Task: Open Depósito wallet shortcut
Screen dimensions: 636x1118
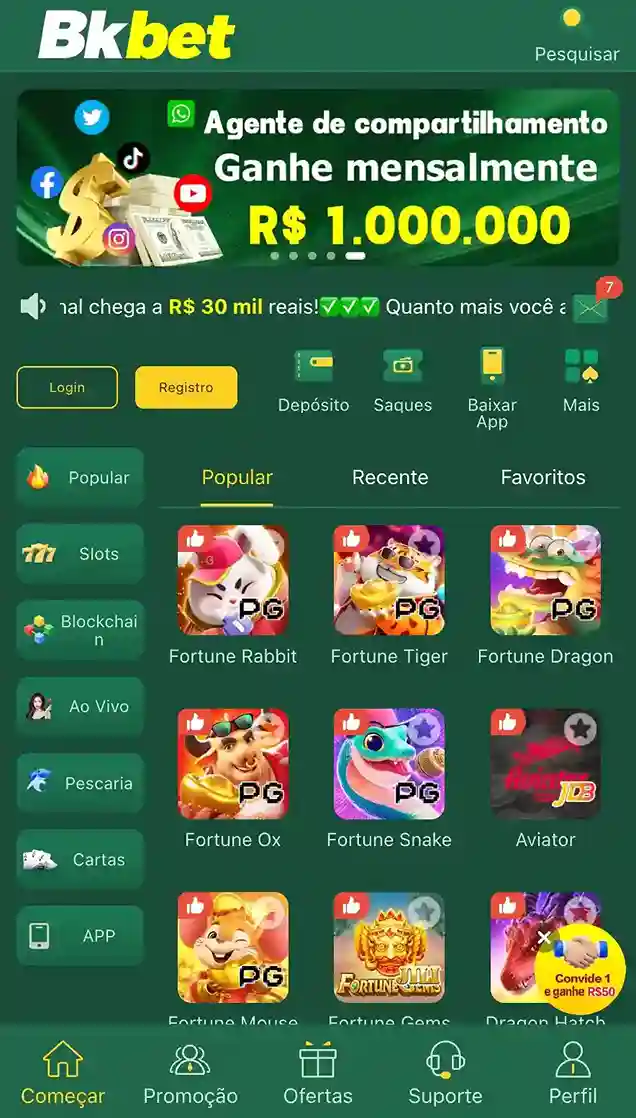Action: point(313,380)
